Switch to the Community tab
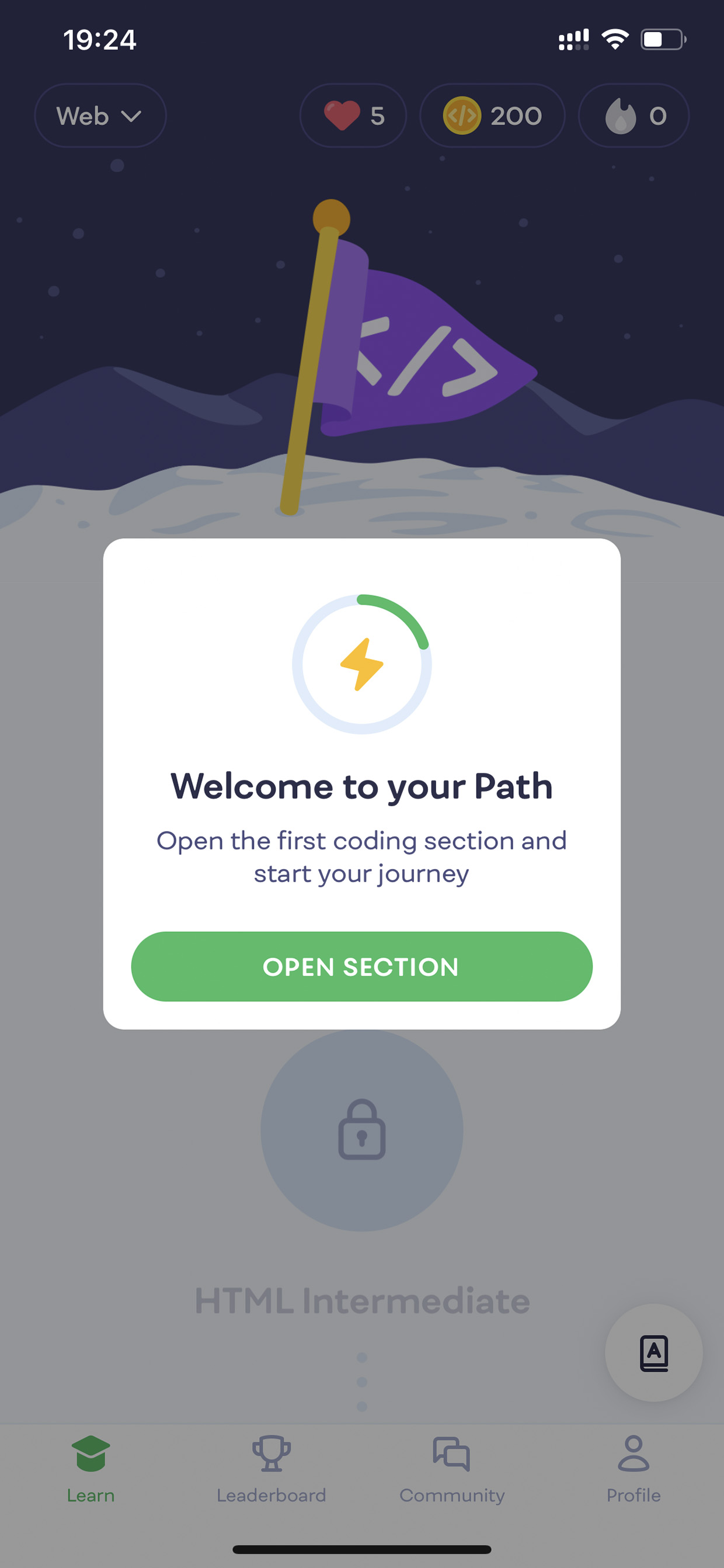The height and width of the screenshot is (1568, 724). tap(452, 1469)
